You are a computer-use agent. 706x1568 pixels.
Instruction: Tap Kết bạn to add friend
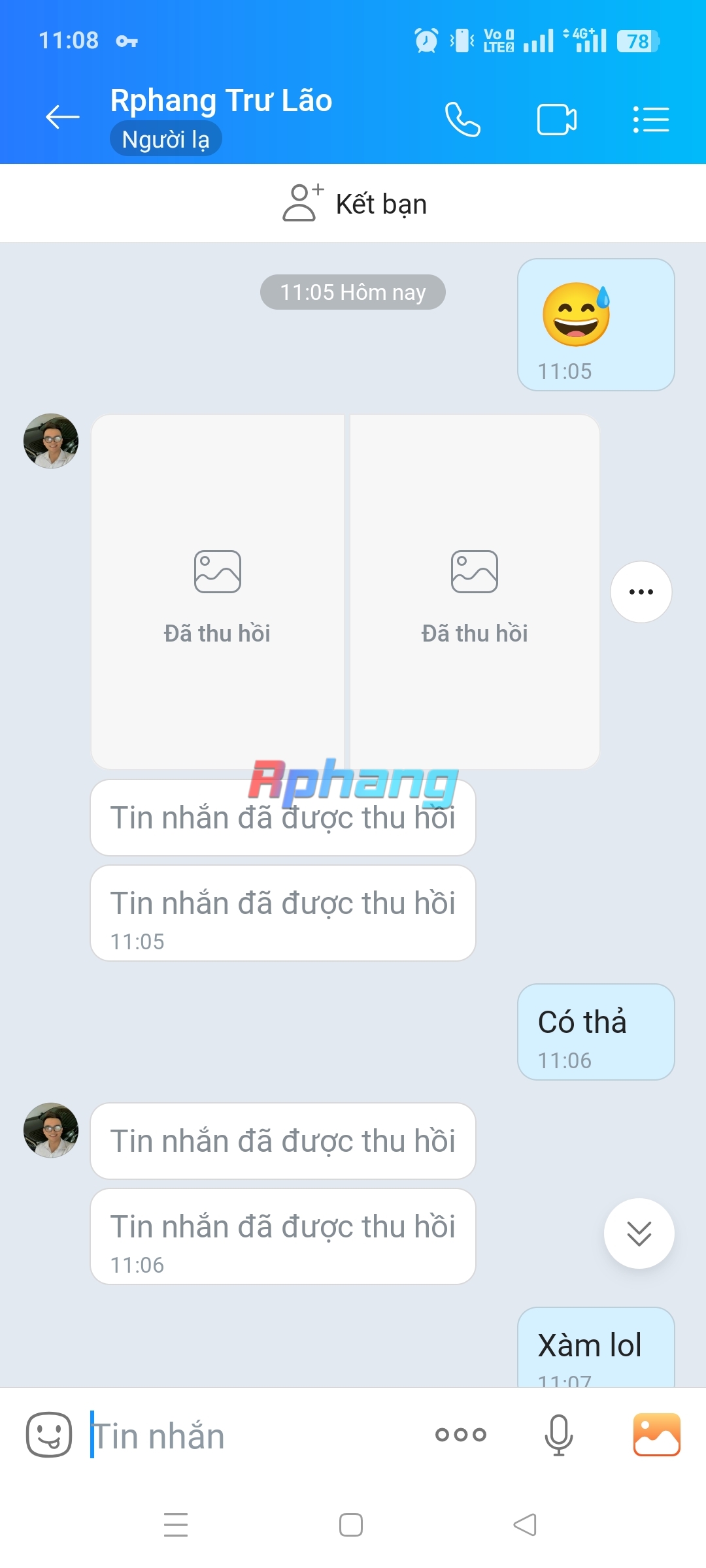(x=354, y=203)
